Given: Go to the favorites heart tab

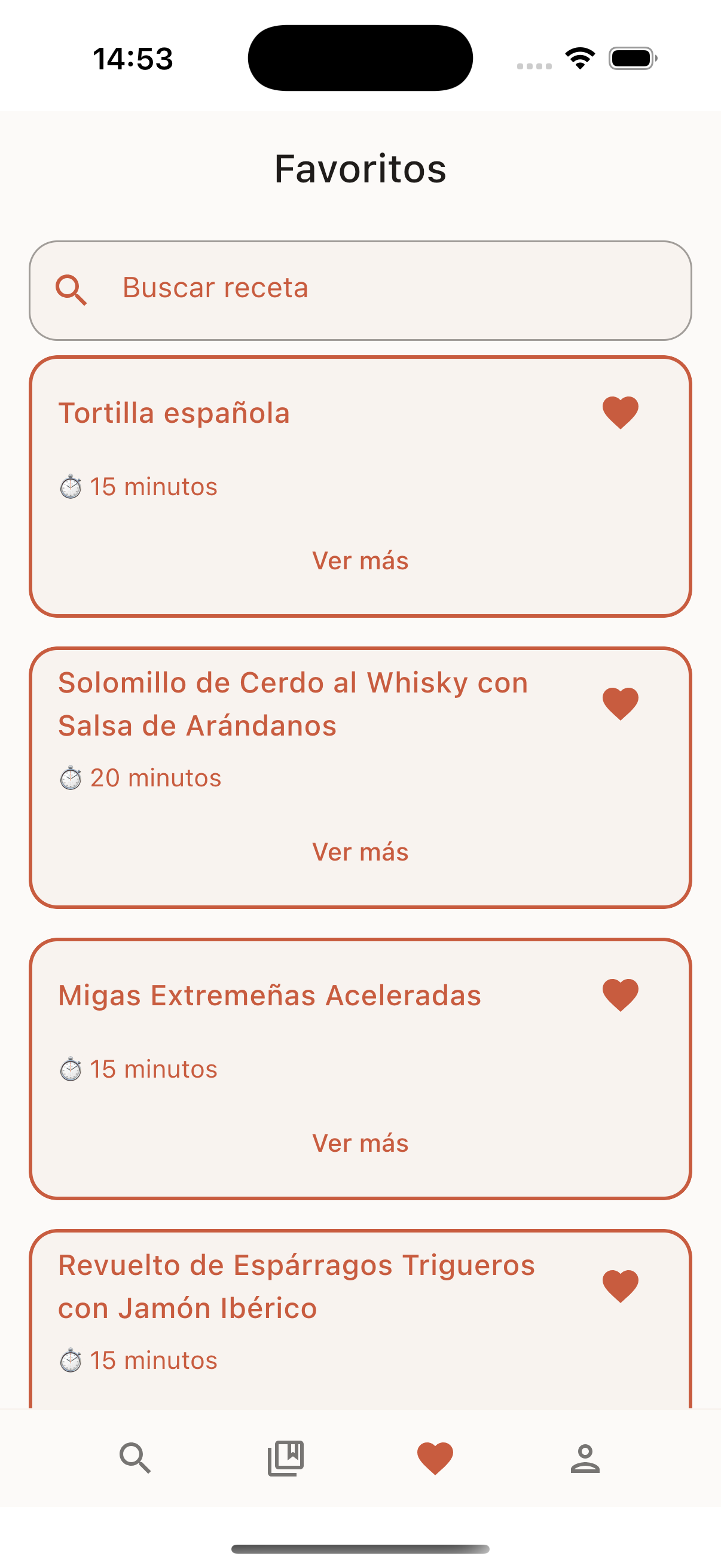Looking at the screenshot, I should click(435, 1458).
